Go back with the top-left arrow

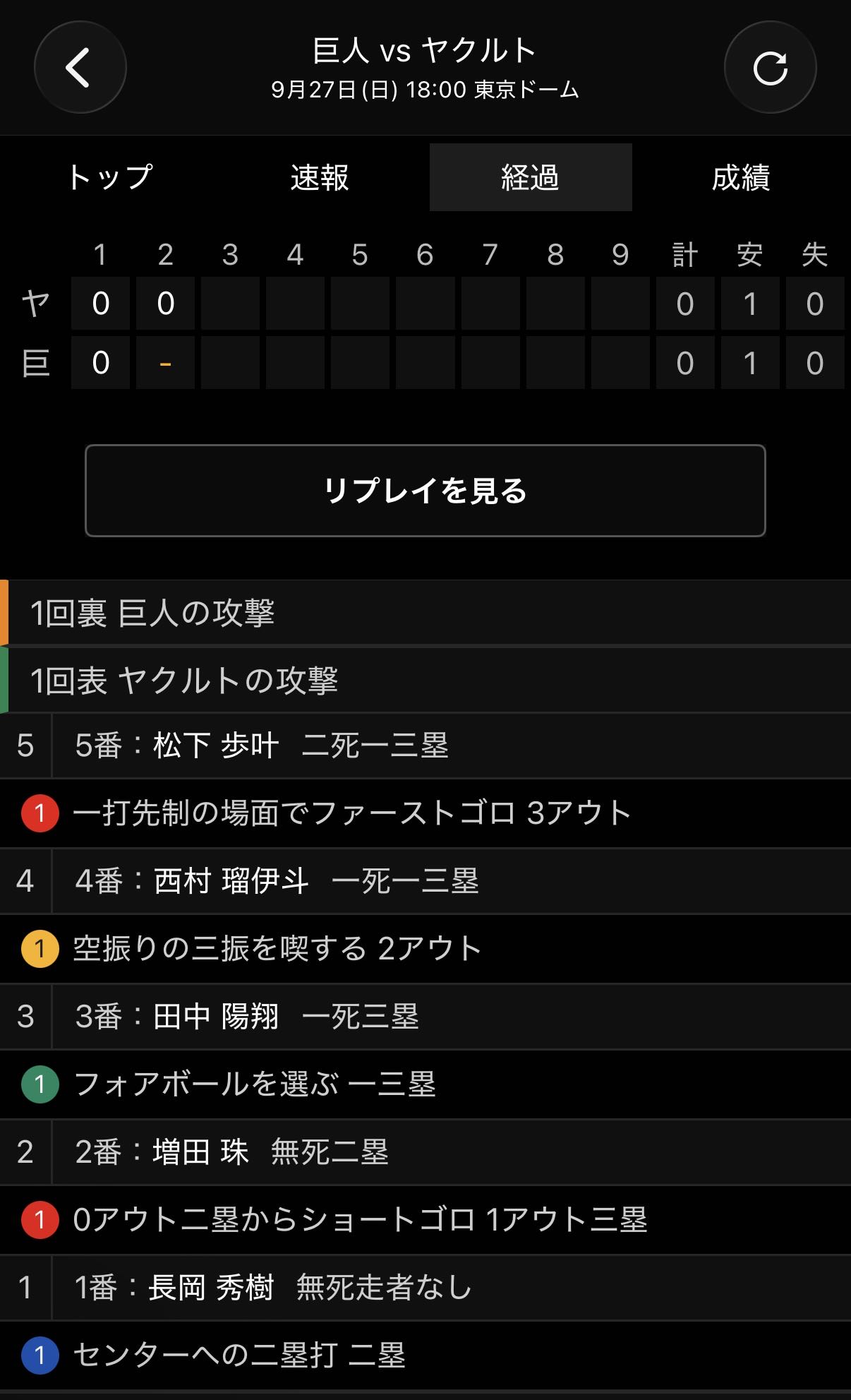click(x=80, y=68)
